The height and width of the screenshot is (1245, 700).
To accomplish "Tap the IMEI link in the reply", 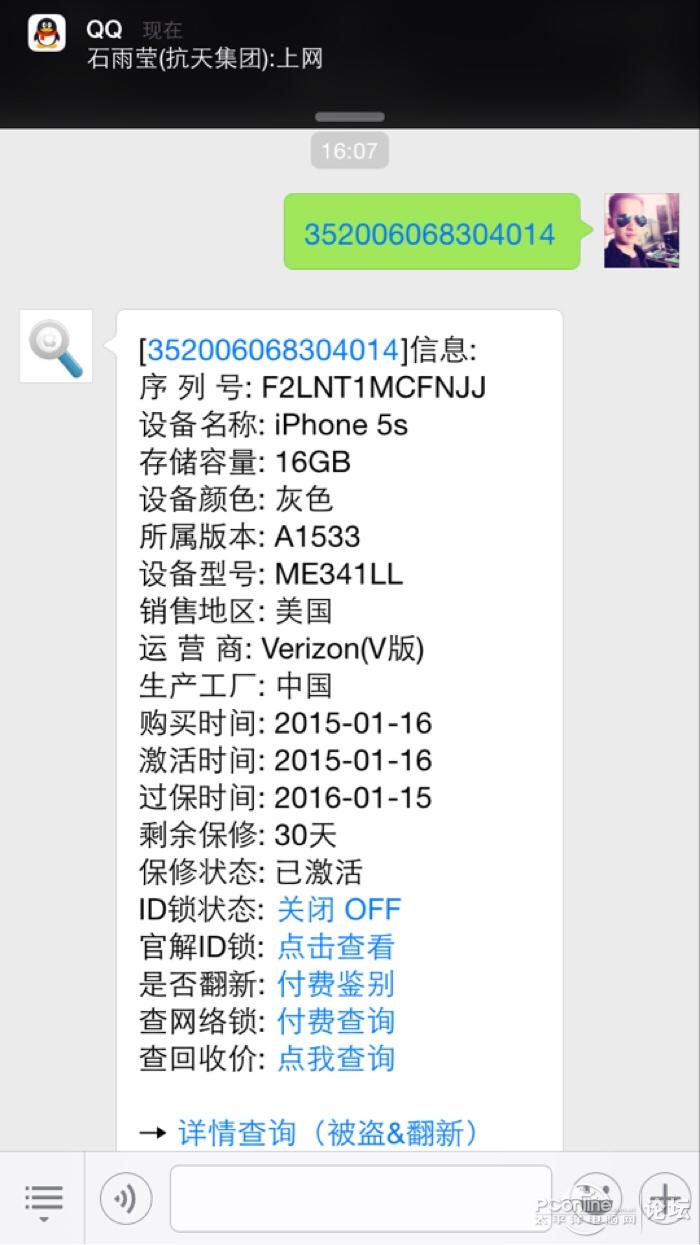I will tap(274, 350).
